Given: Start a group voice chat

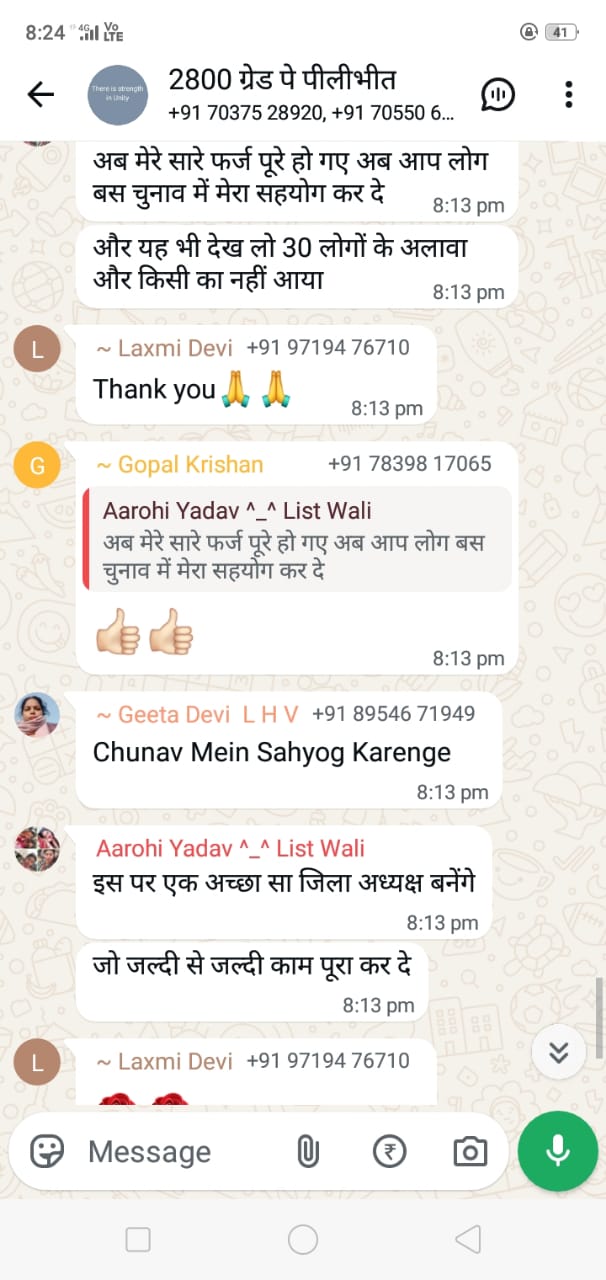Looking at the screenshot, I should tap(498, 95).
